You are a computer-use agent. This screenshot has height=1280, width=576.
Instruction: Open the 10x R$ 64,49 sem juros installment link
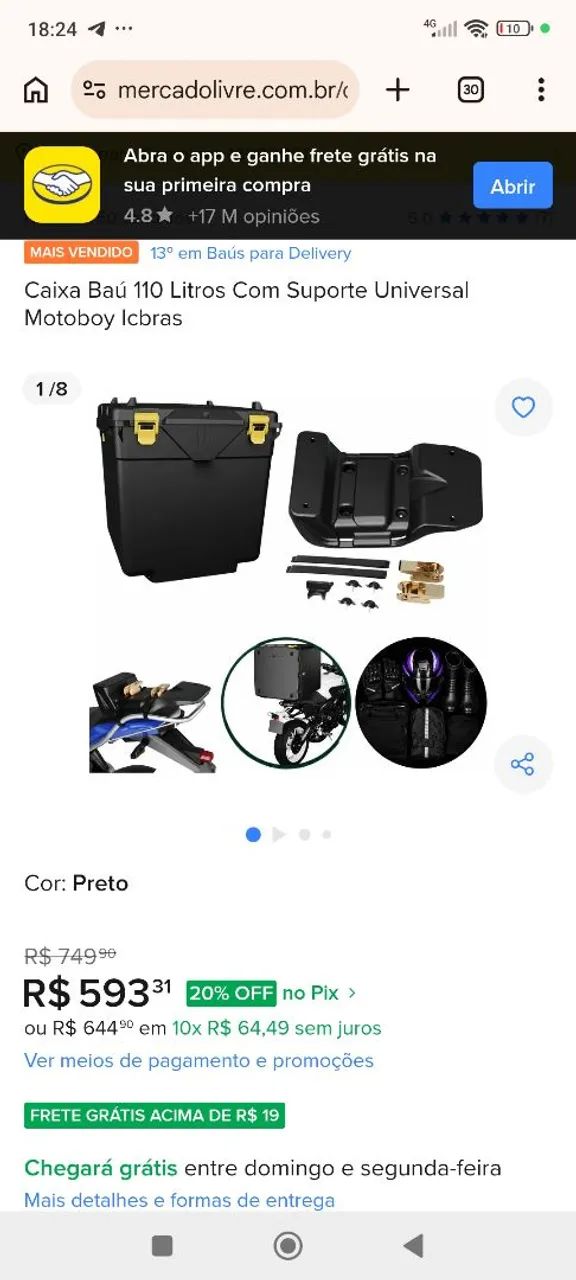[276, 1028]
